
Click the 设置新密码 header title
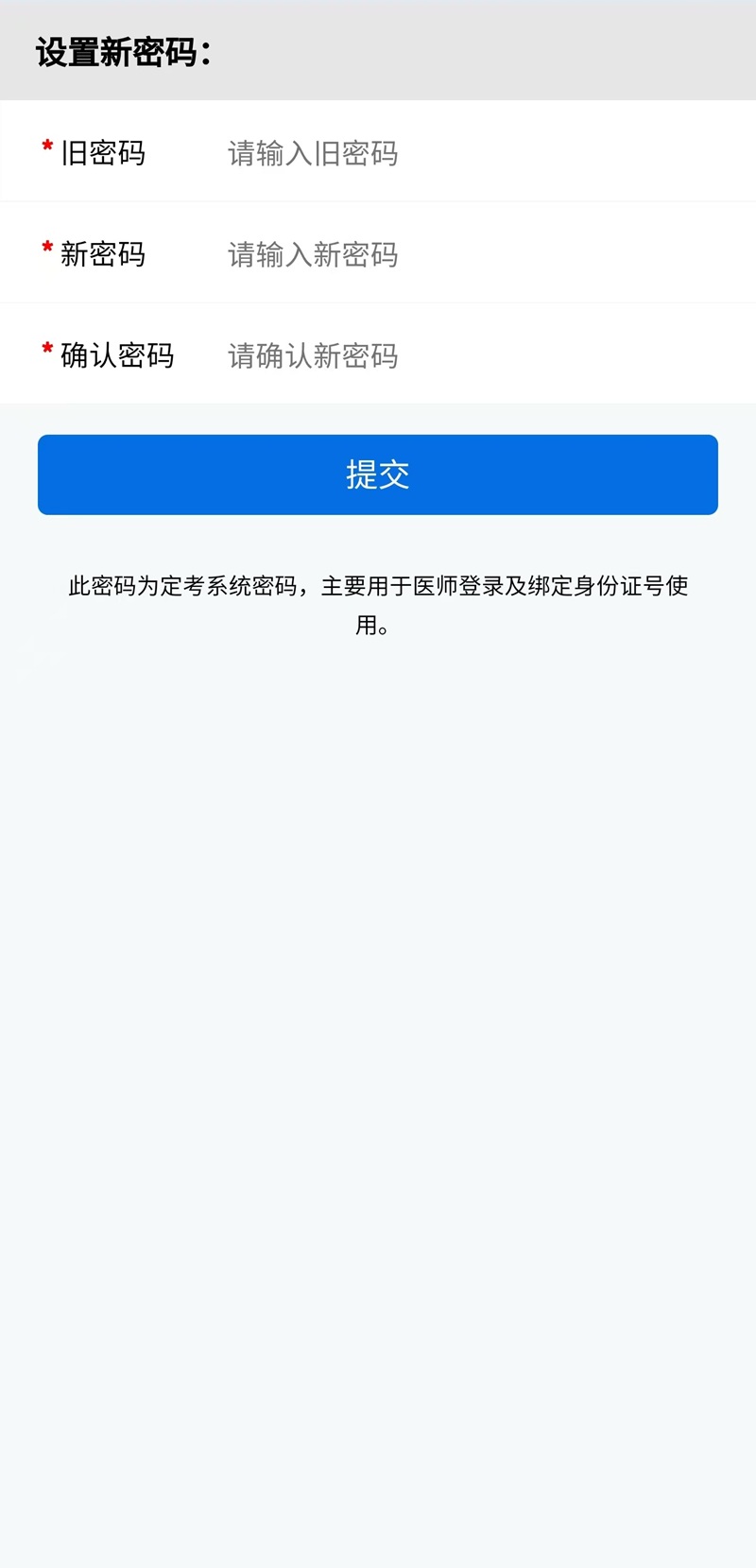coord(123,54)
